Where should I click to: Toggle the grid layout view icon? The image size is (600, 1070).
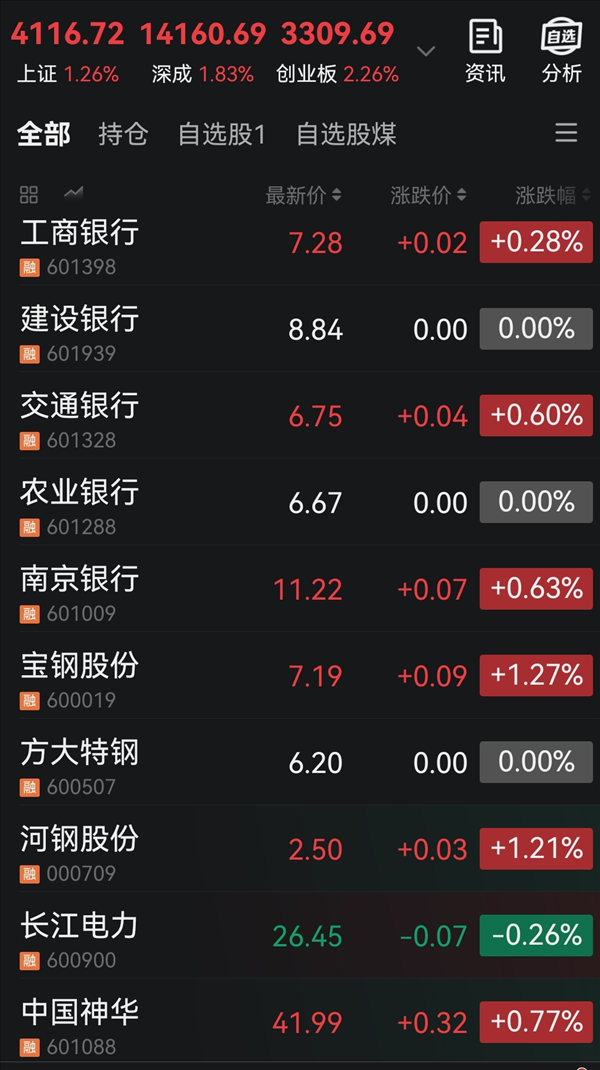pyautogui.click(x=29, y=195)
